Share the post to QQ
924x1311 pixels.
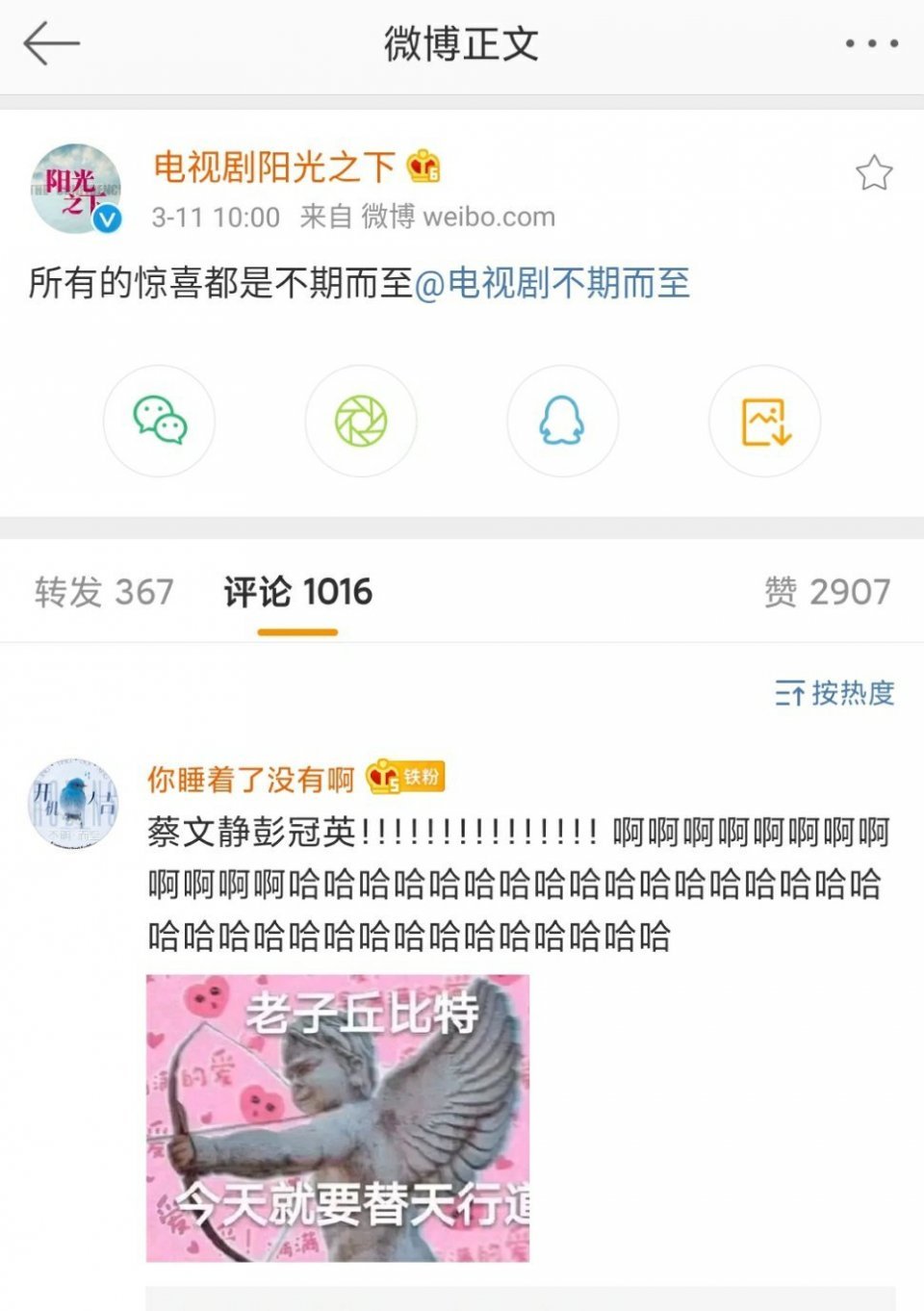[562, 421]
